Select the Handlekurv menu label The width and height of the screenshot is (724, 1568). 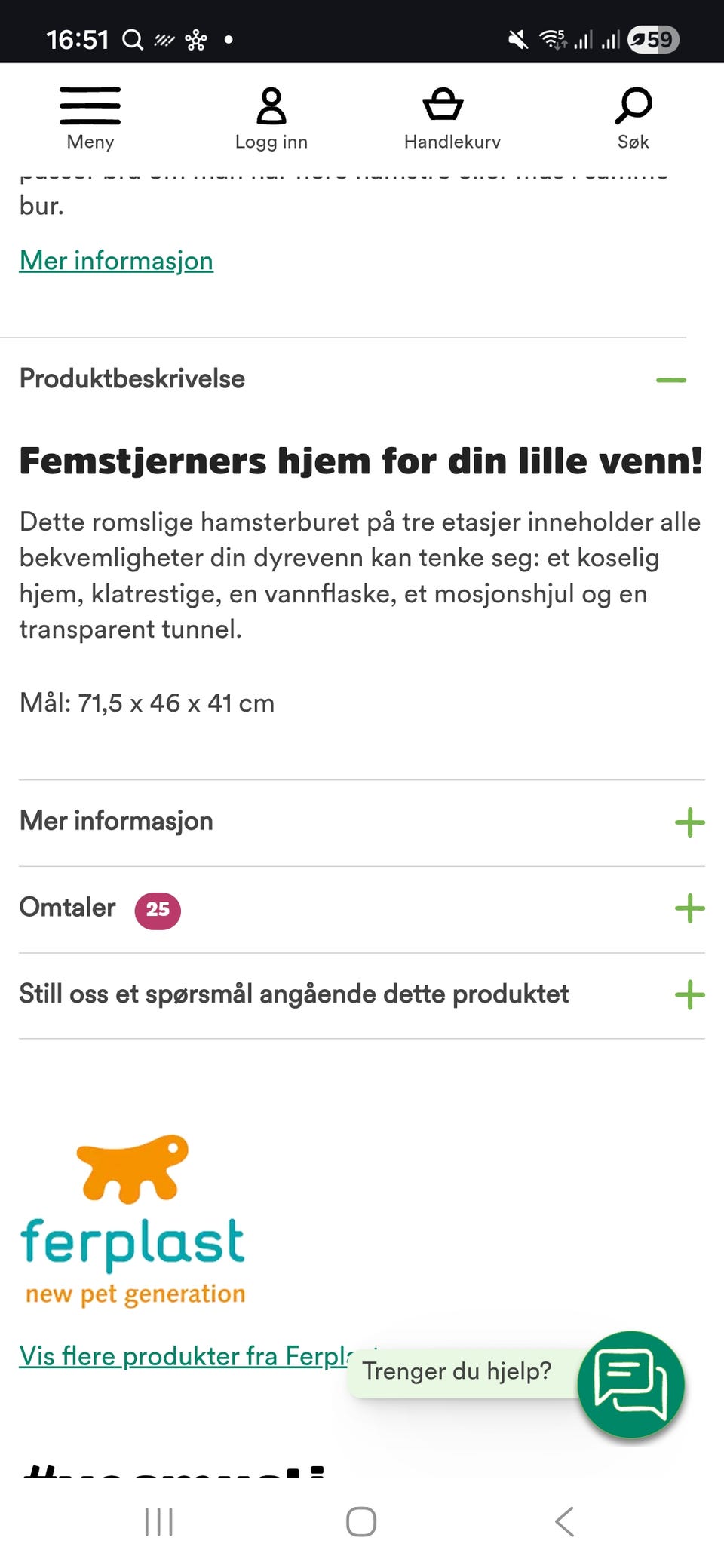pyautogui.click(x=452, y=142)
